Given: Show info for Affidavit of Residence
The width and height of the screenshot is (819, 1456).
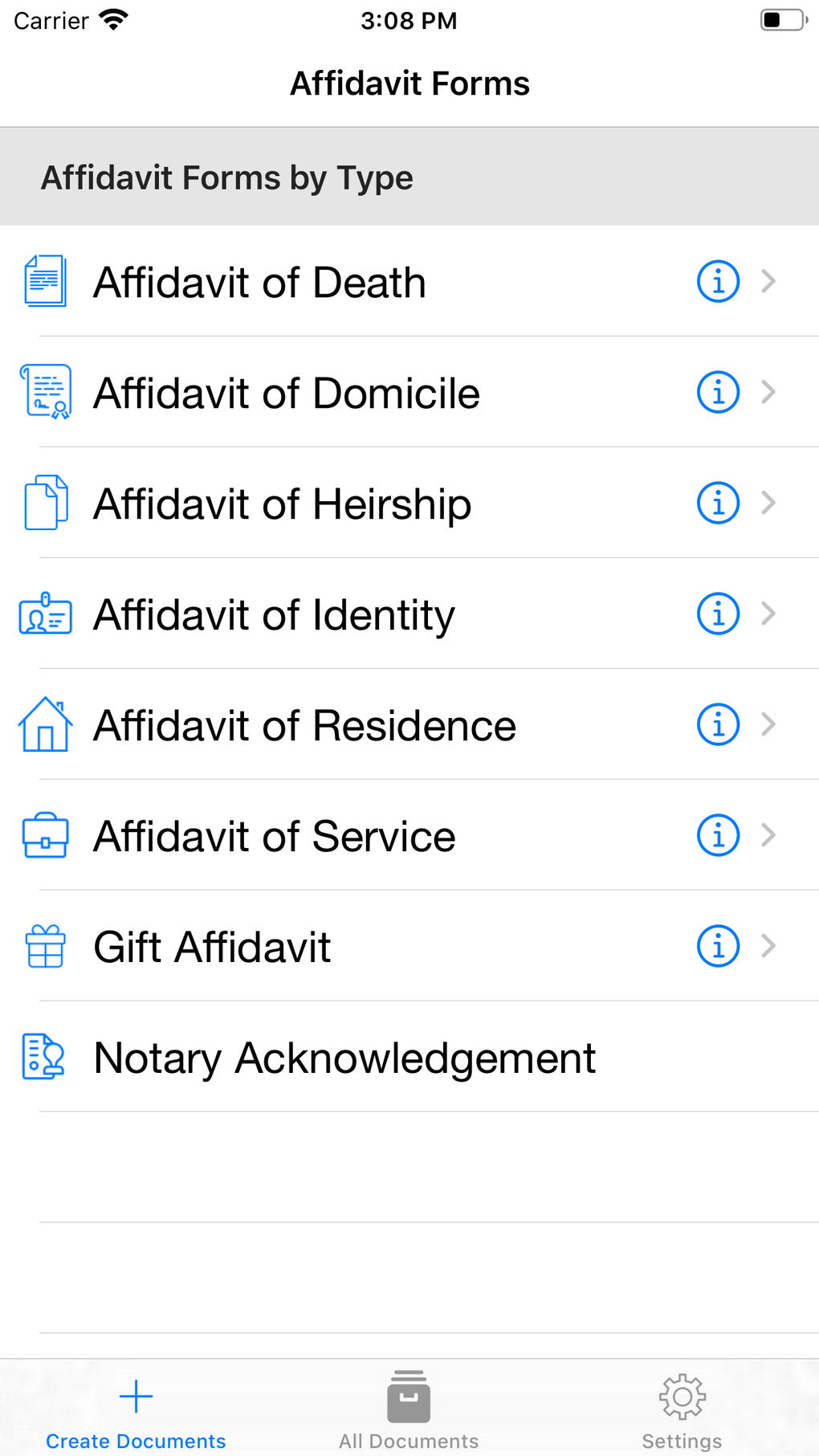Looking at the screenshot, I should click(717, 724).
